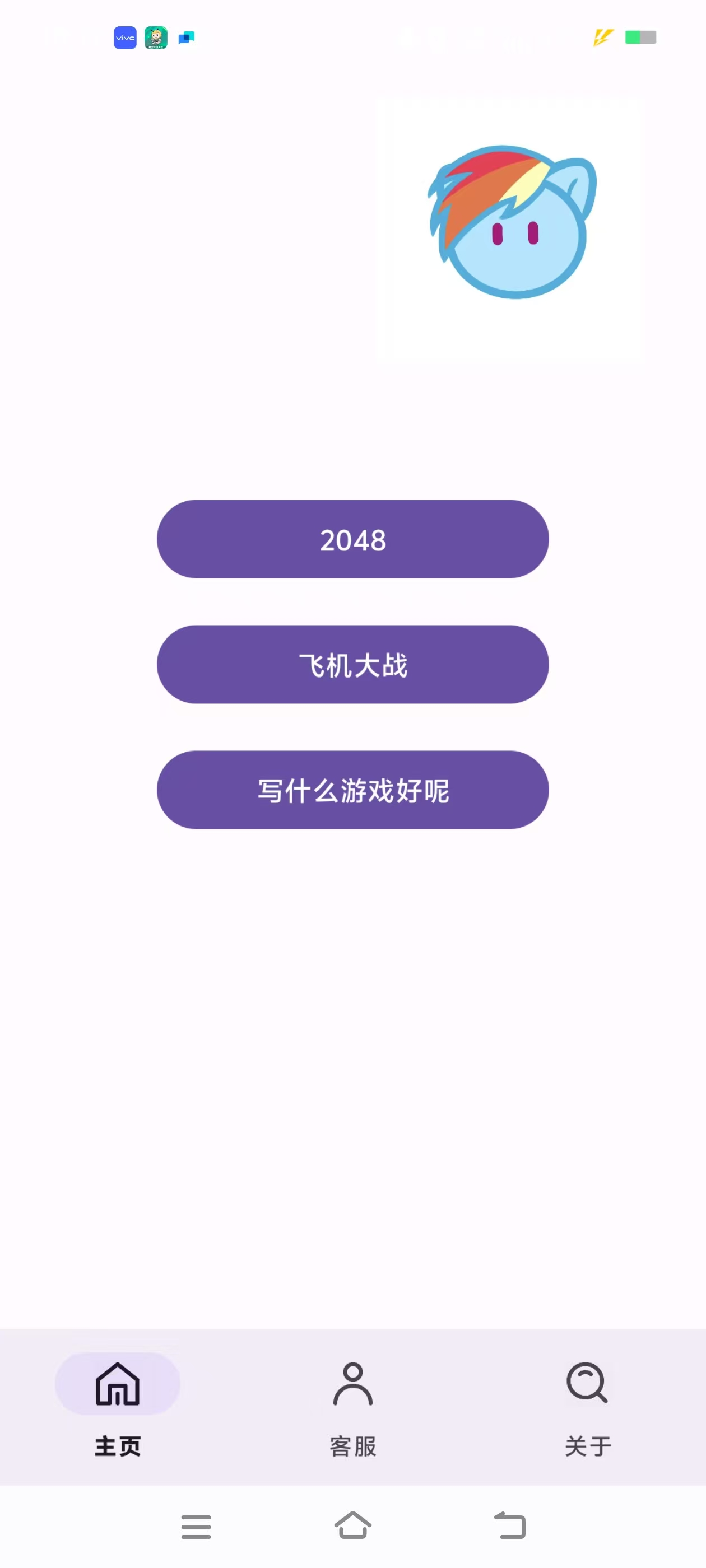Launch the 2048 game
The height and width of the screenshot is (1568, 706).
(352, 539)
